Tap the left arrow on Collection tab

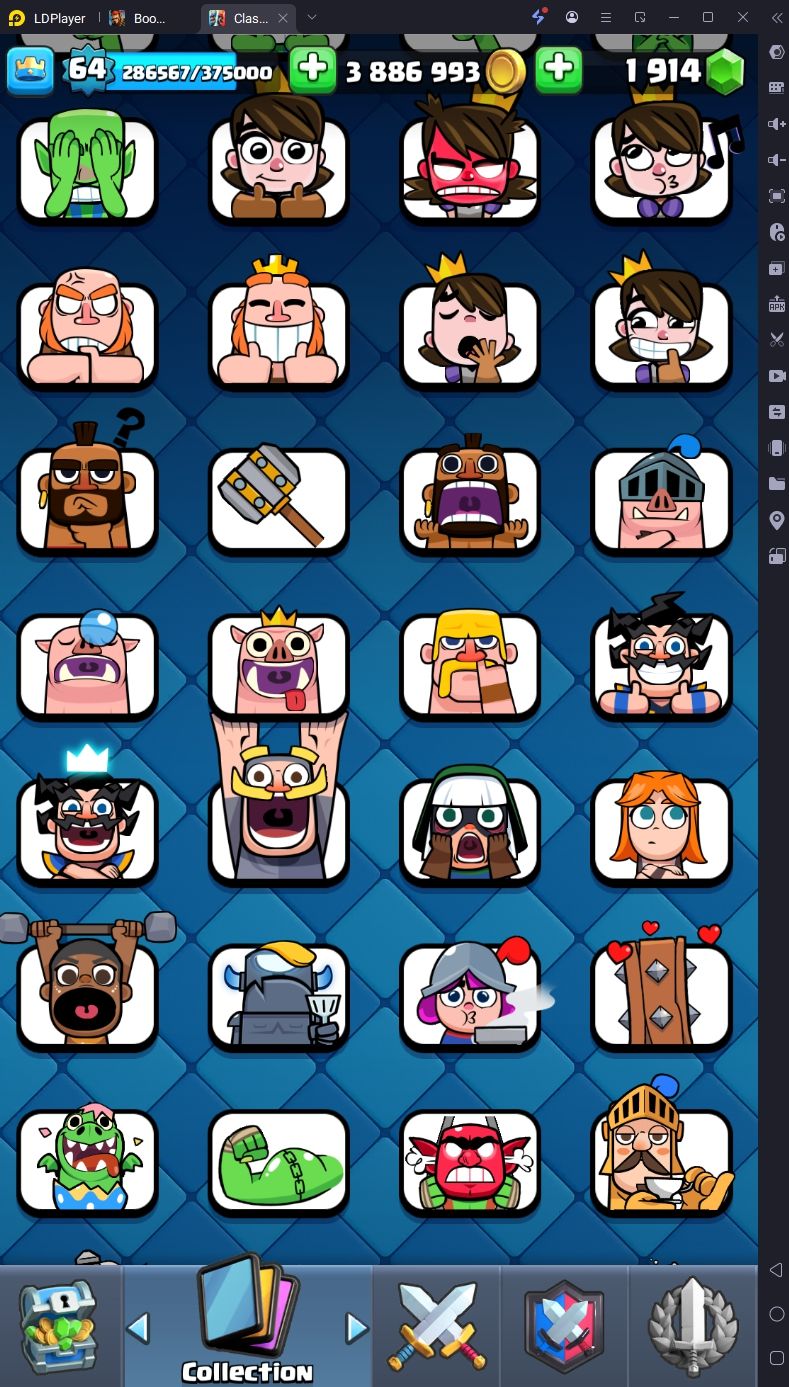click(139, 1328)
